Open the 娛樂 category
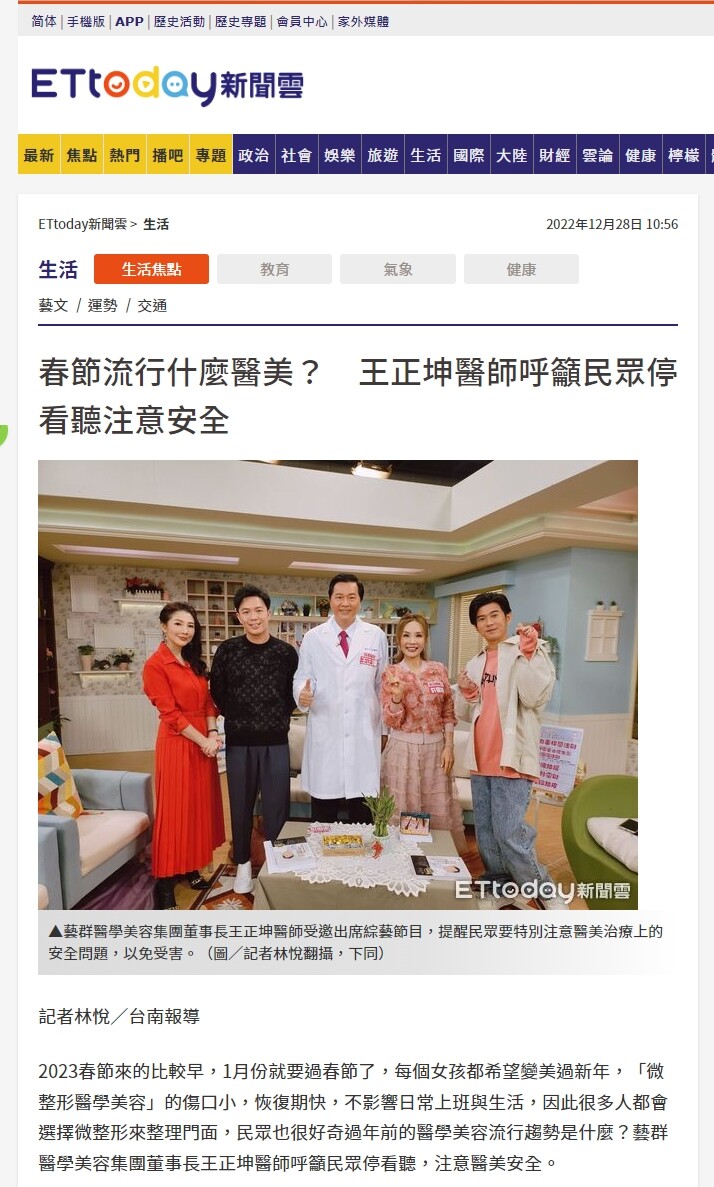The image size is (714, 1187). tap(339, 155)
